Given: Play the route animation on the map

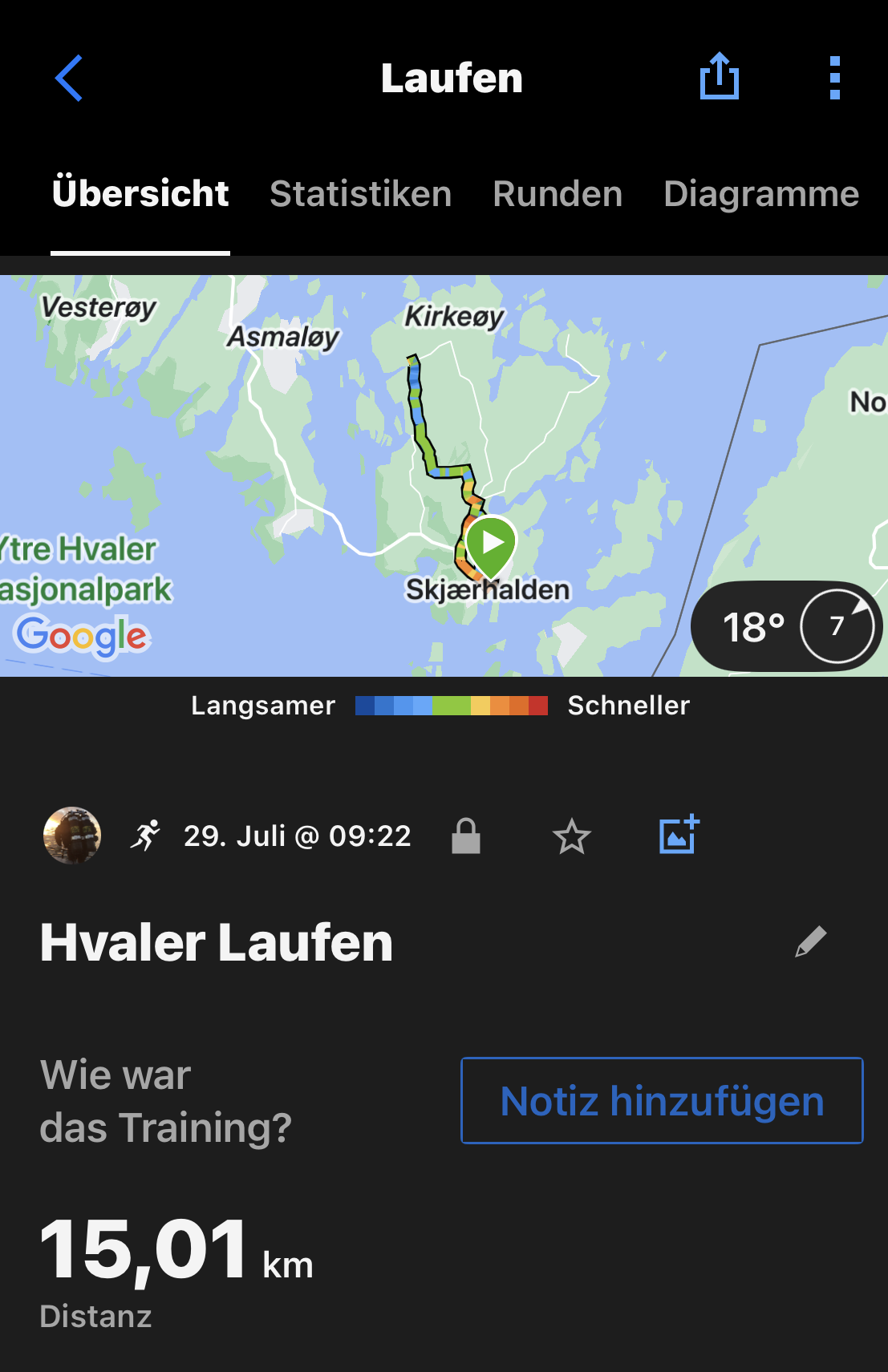Looking at the screenshot, I should tap(491, 544).
